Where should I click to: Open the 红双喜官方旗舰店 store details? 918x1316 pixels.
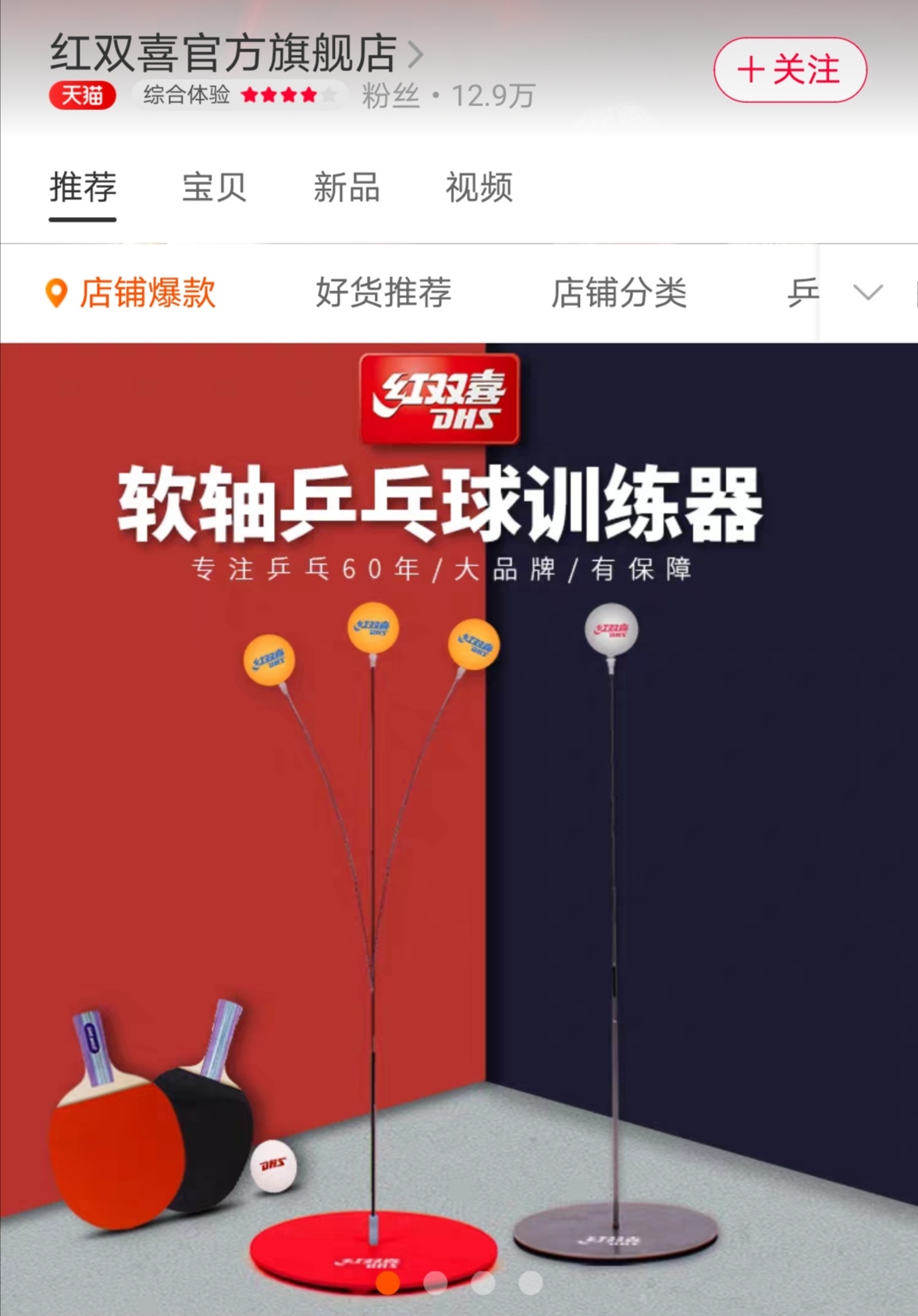(236, 54)
